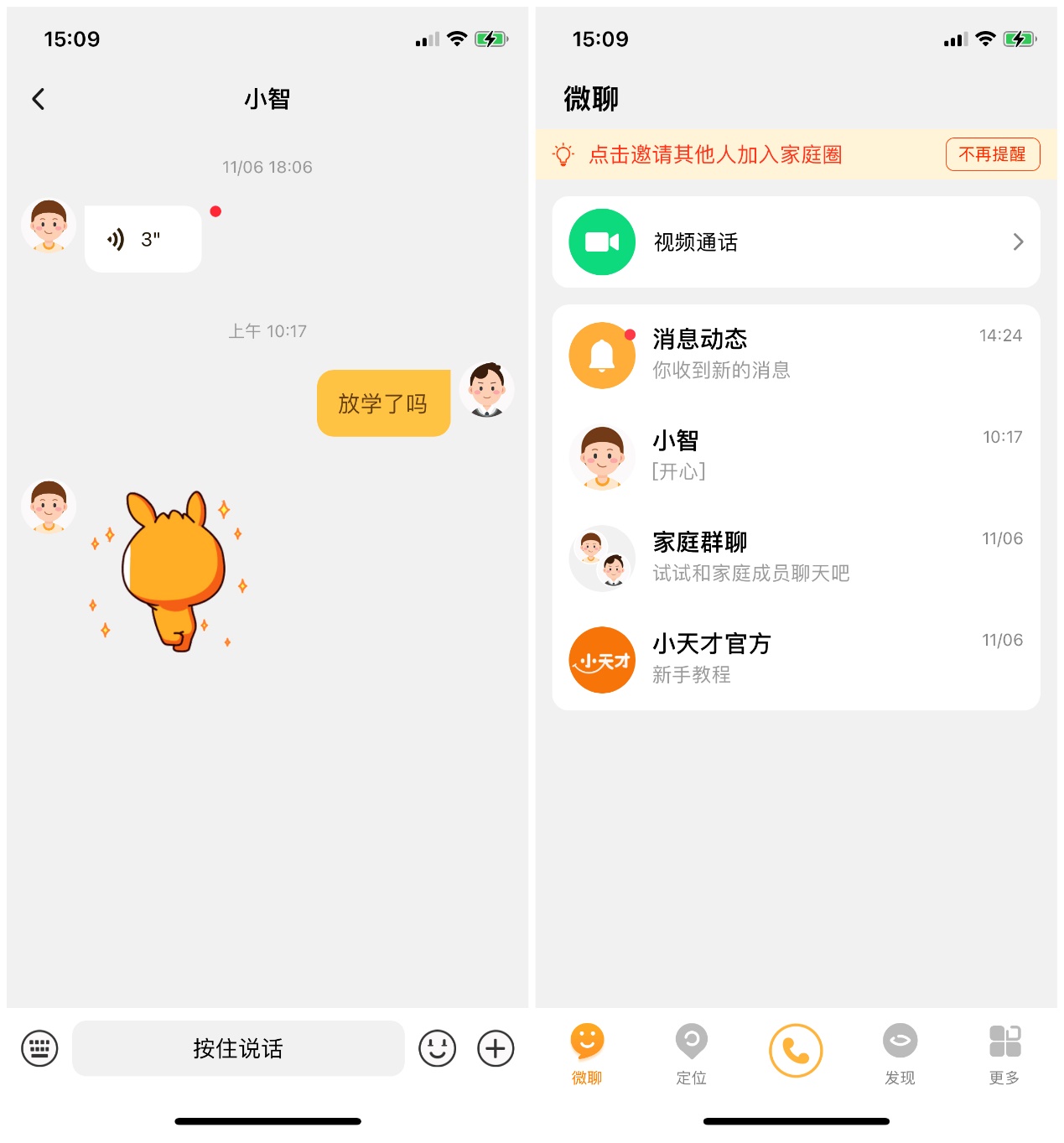Expand the 视频通话 row chevron
1064x1143 pixels.
1018,242
